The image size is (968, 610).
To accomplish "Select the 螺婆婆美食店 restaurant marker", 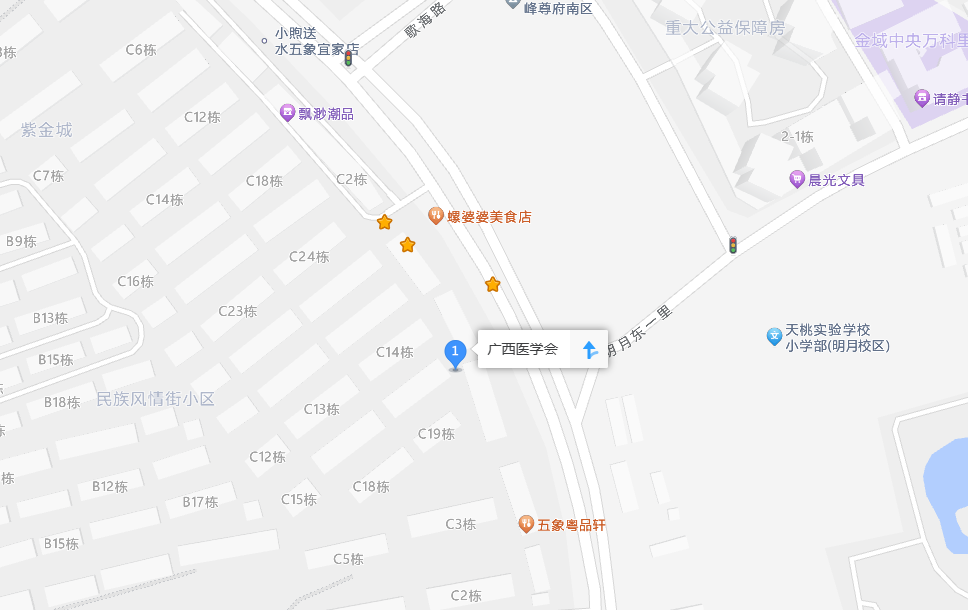I will [x=436, y=215].
